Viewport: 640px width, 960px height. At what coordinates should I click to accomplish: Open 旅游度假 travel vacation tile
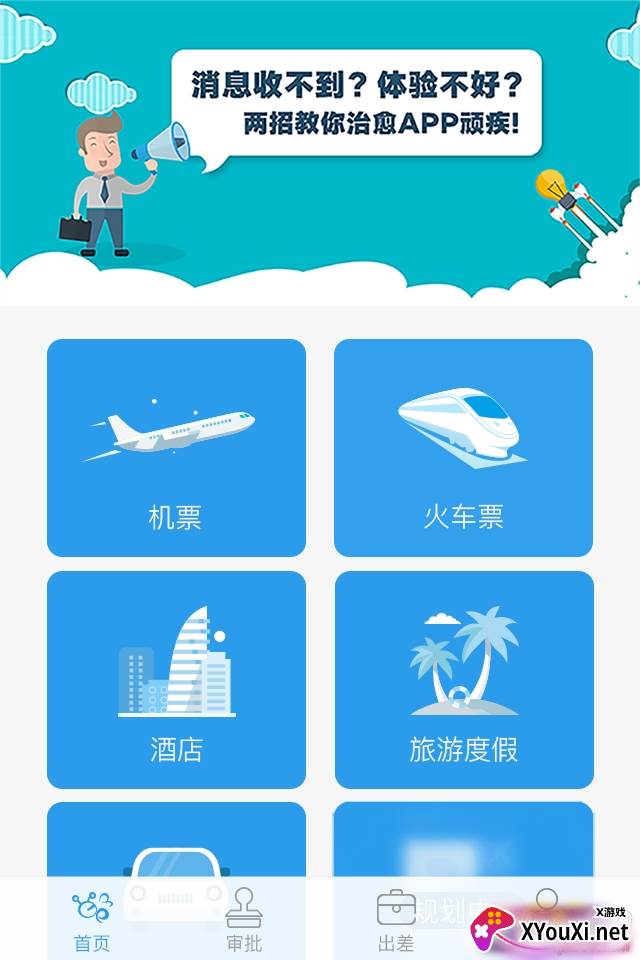click(x=464, y=679)
